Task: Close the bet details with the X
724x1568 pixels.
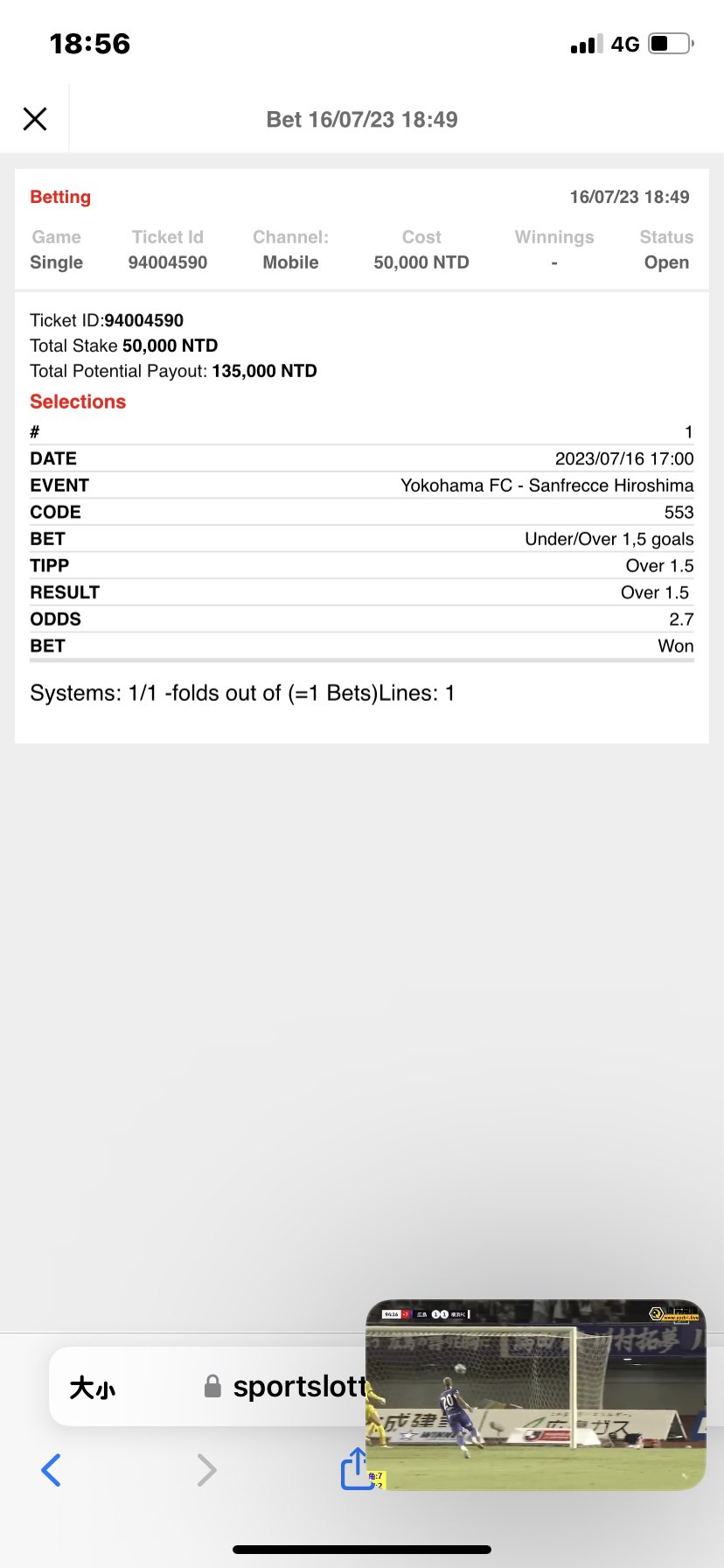Action: click(x=35, y=119)
